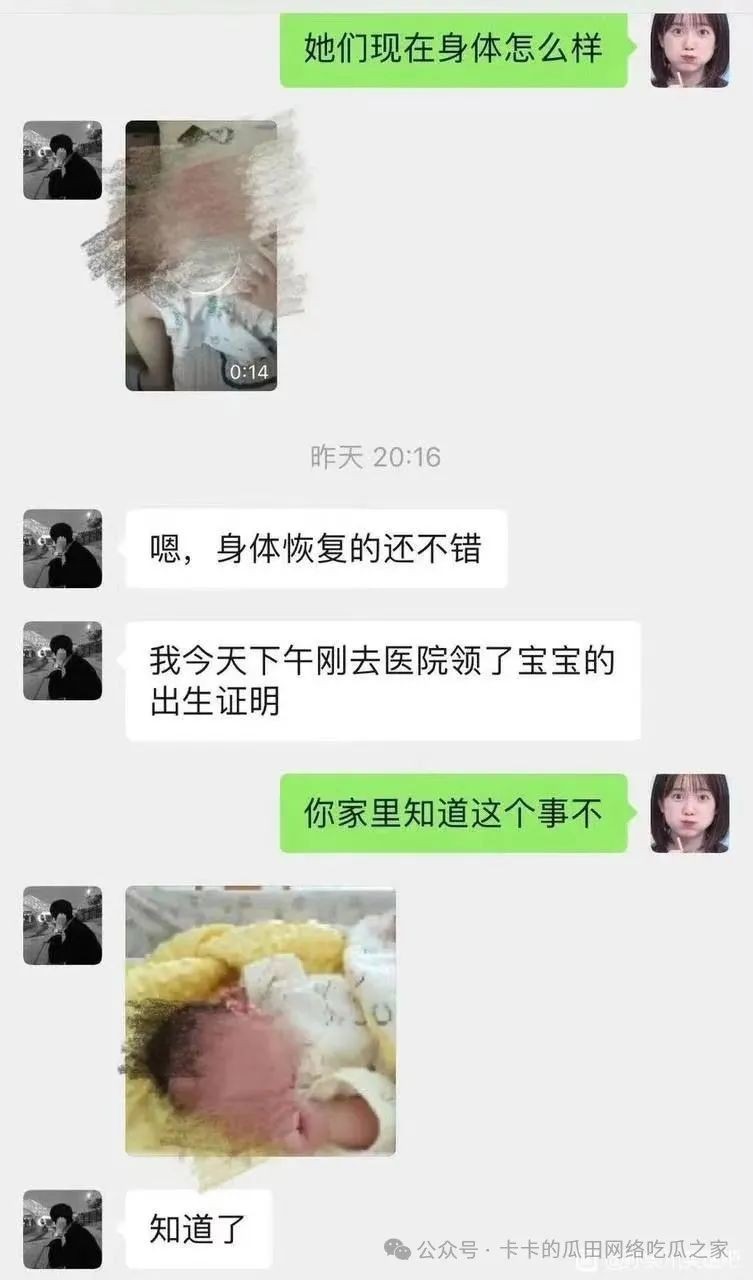Screen dimensions: 753x1280
Task: Play the 0:14 video message
Action: 200,255
